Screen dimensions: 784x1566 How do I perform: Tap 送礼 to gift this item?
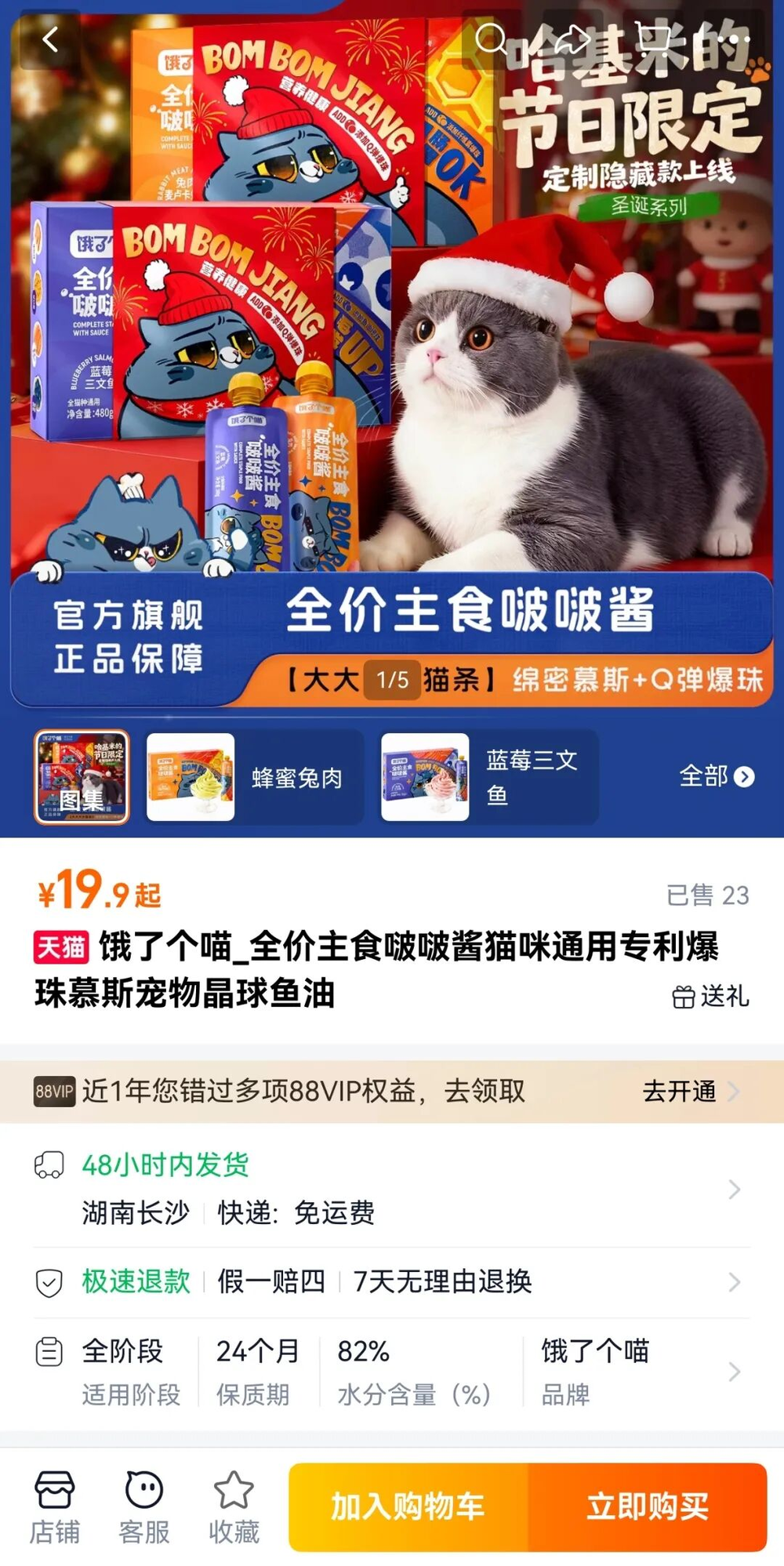[710, 996]
